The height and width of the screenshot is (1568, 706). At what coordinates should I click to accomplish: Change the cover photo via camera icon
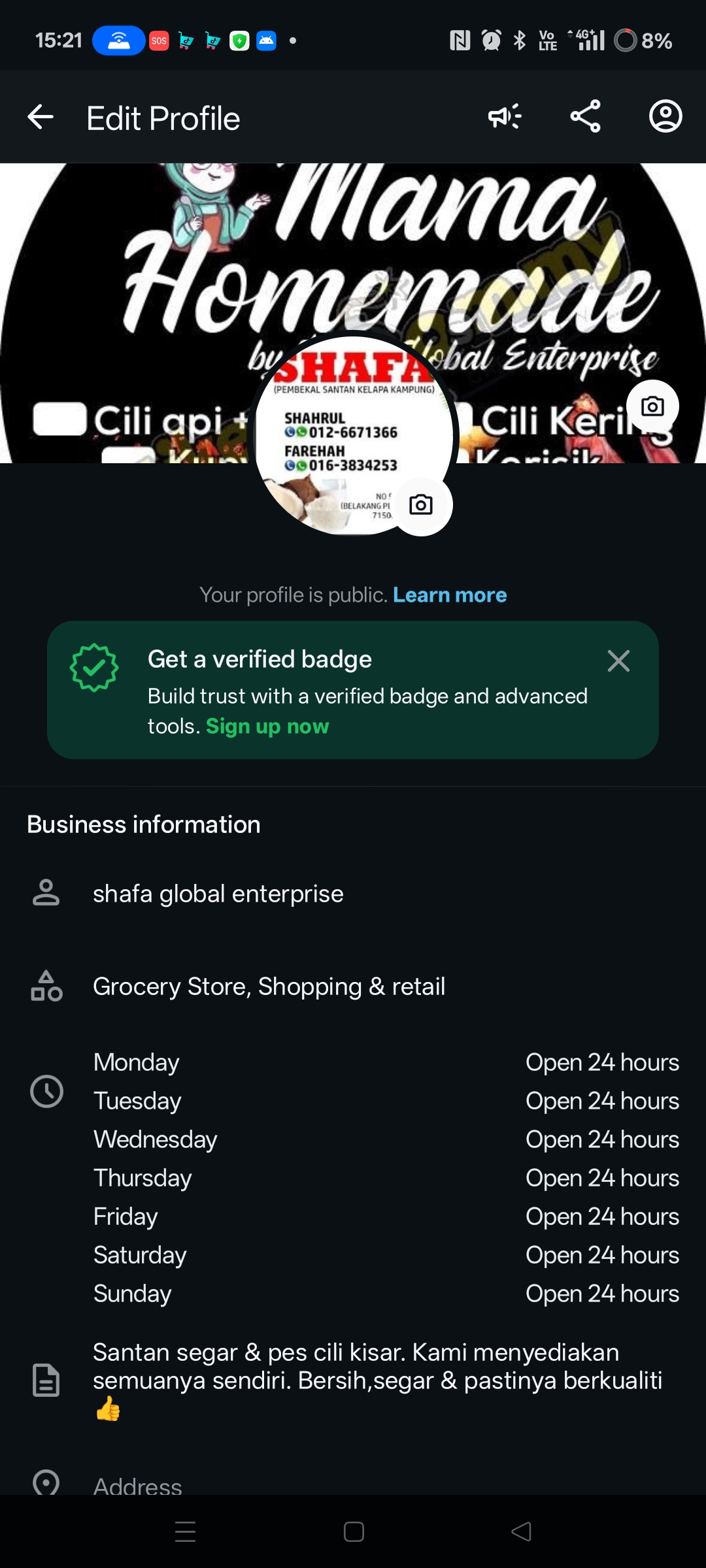[652, 406]
